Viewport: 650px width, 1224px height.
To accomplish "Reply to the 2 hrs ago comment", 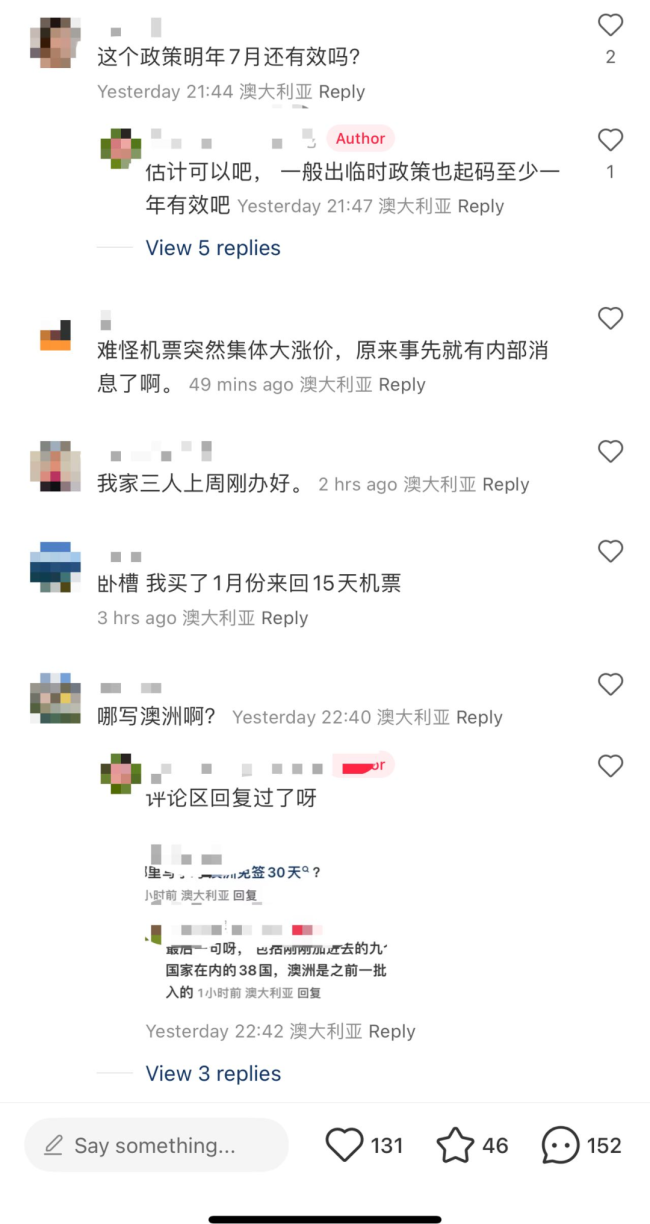I will 505,485.
